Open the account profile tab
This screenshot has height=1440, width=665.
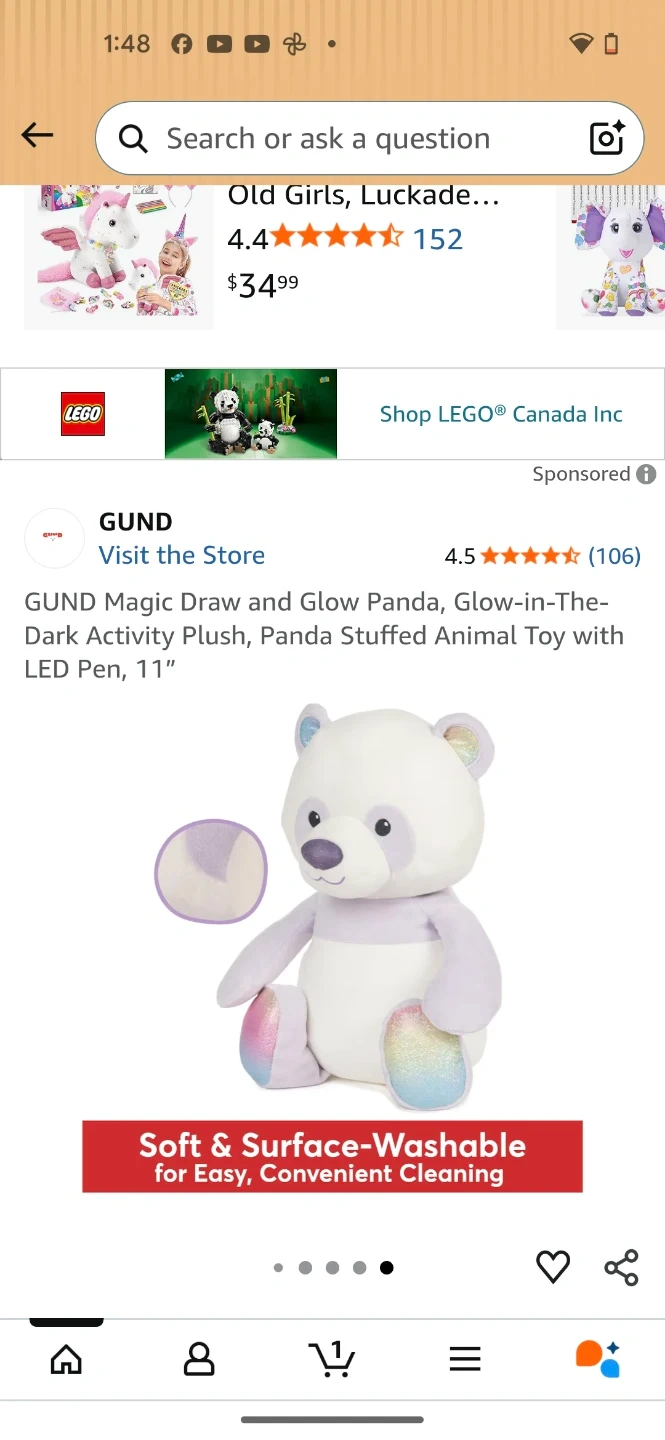pyautogui.click(x=199, y=1359)
